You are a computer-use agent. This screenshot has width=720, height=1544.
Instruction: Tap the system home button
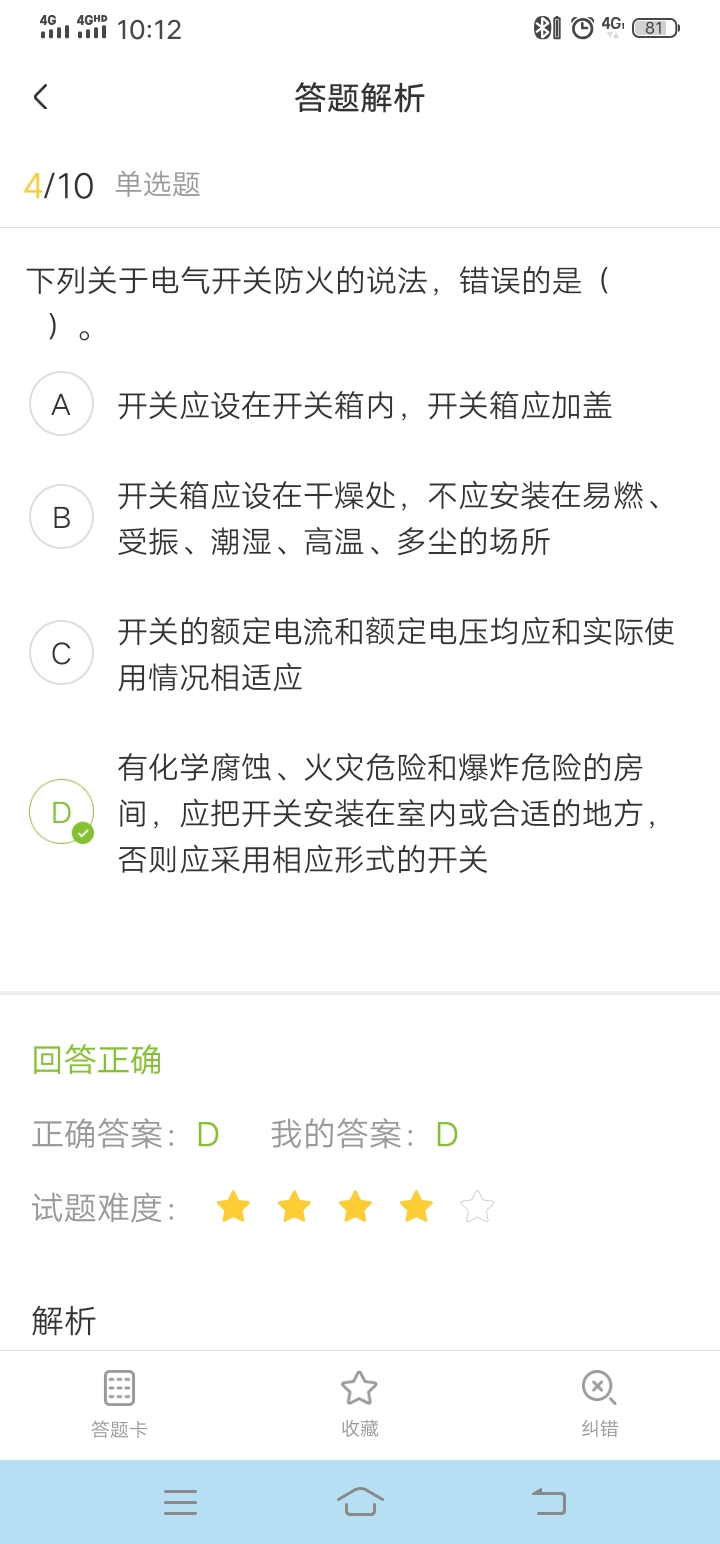click(x=360, y=1501)
